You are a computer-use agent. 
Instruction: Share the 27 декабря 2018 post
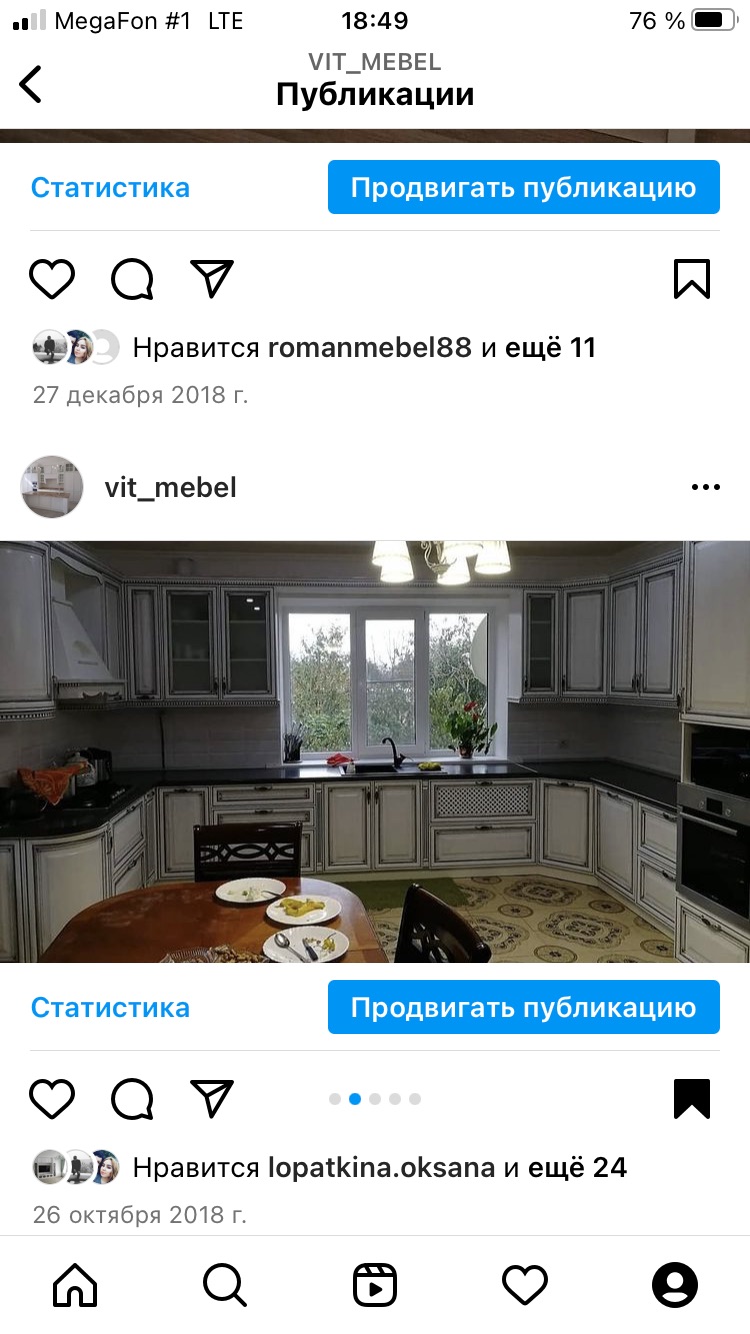click(211, 279)
